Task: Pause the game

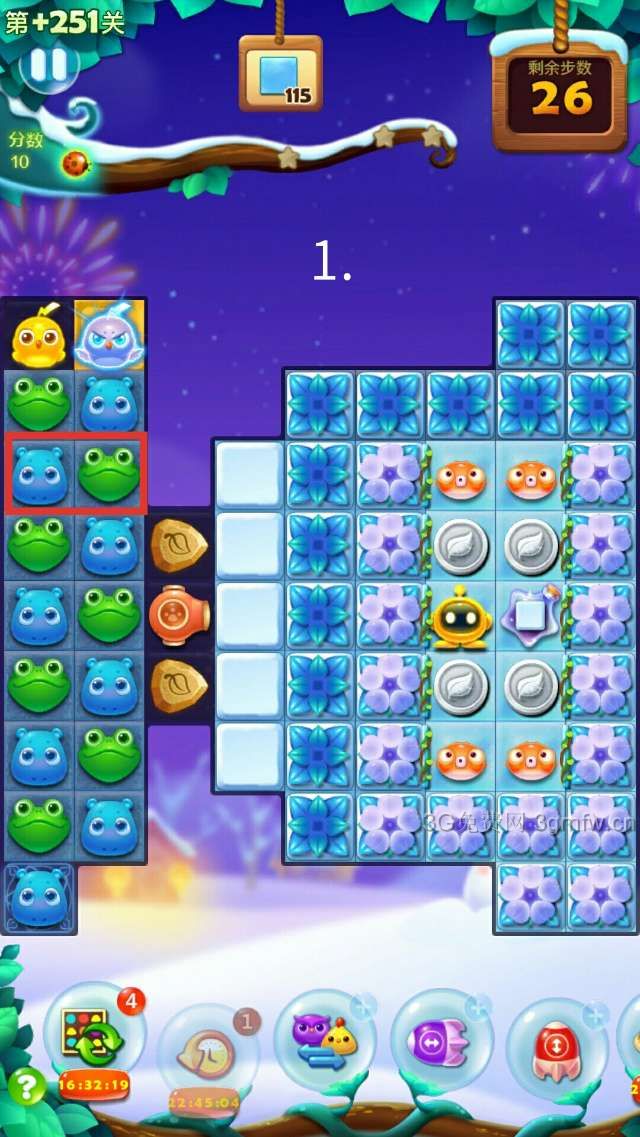Action: click(47, 66)
